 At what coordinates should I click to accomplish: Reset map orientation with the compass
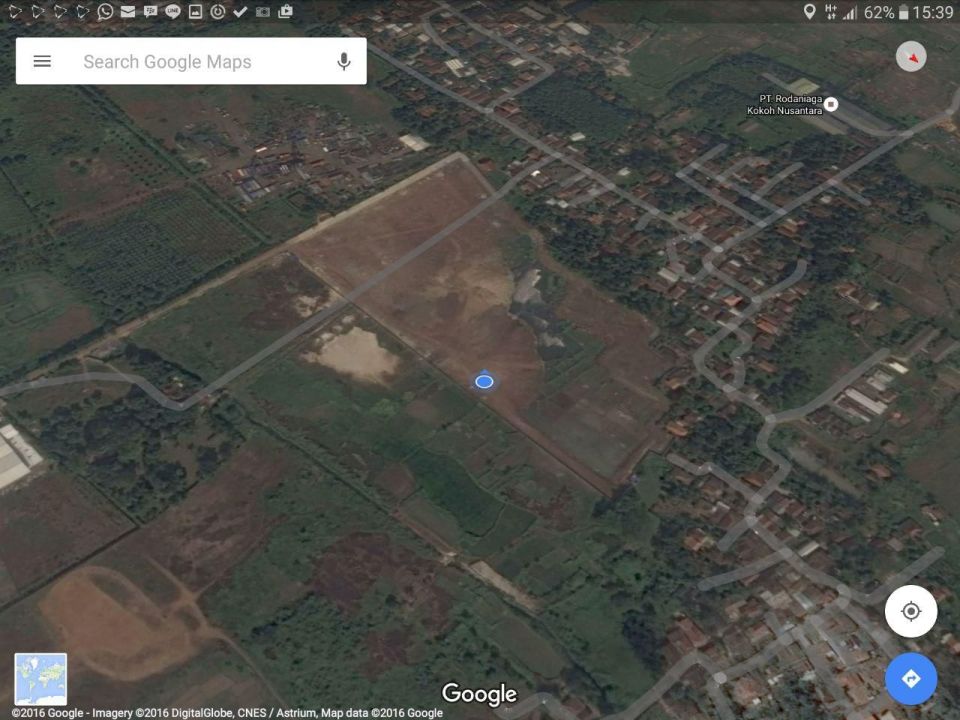[x=911, y=57]
